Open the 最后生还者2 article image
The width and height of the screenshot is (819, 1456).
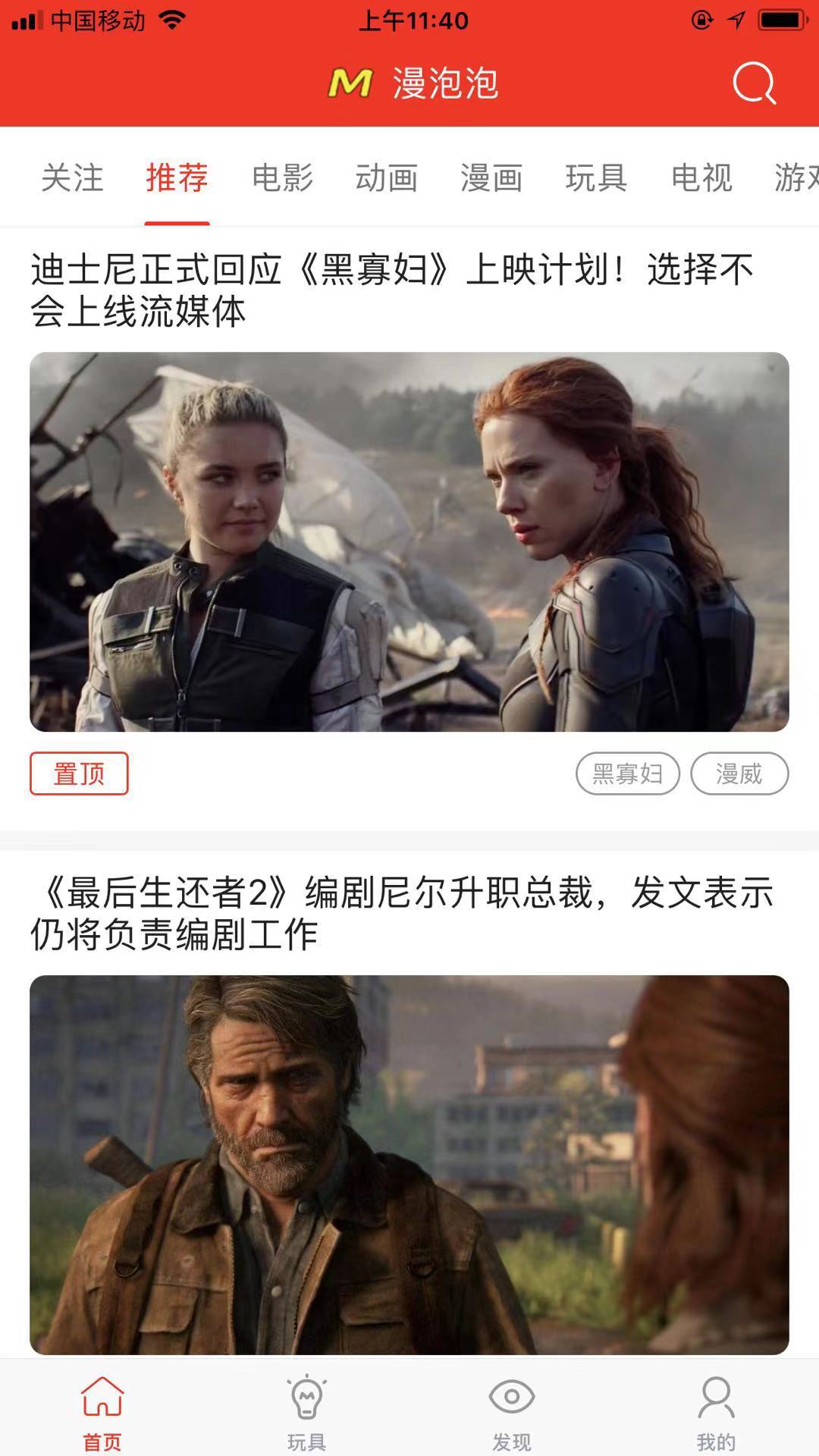coord(409,1164)
